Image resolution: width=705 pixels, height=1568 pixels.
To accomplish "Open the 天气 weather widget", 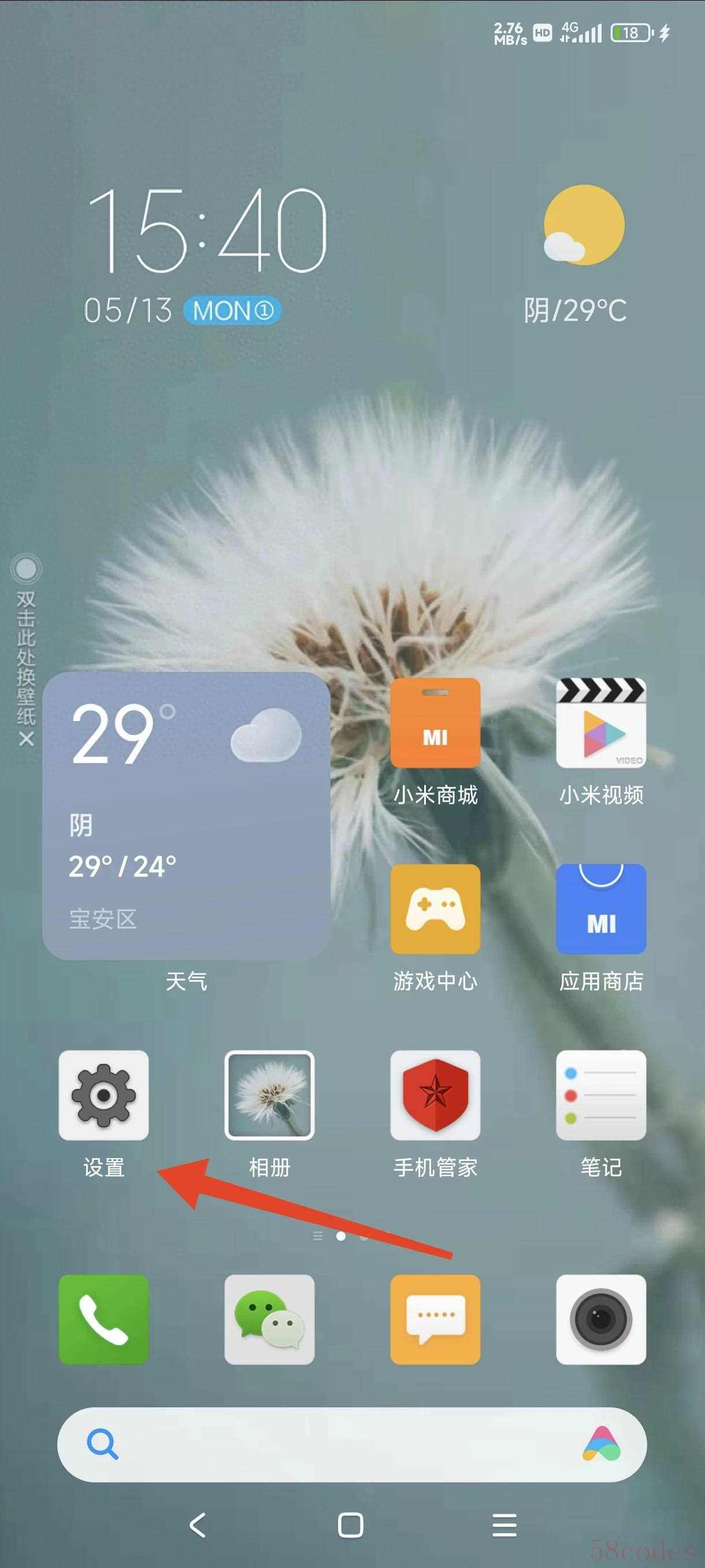I will pos(186,816).
